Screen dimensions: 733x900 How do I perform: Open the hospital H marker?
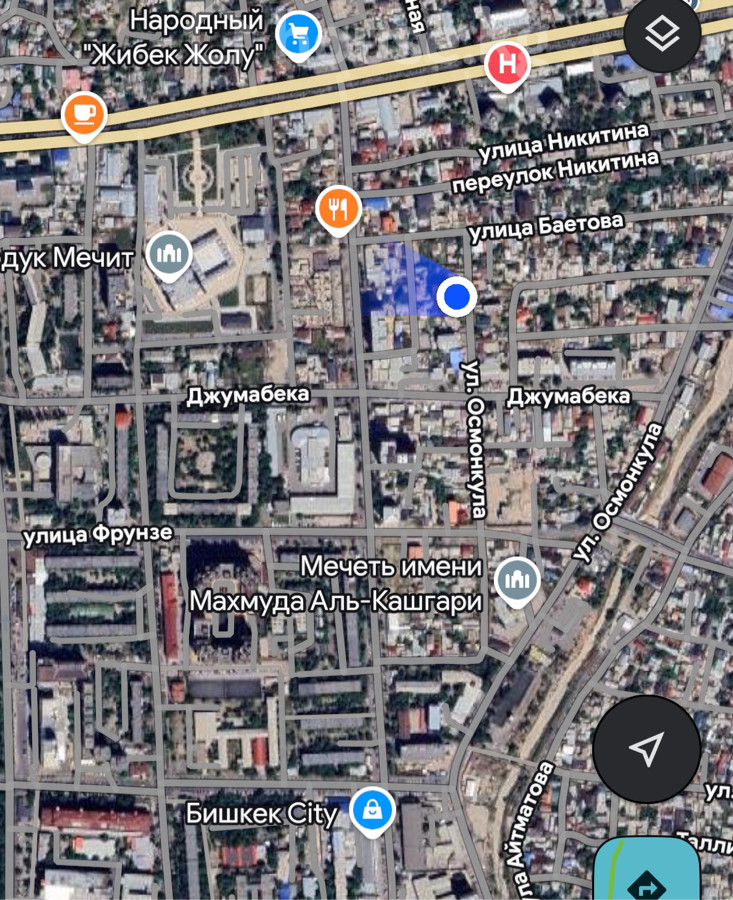click(507, 66)
